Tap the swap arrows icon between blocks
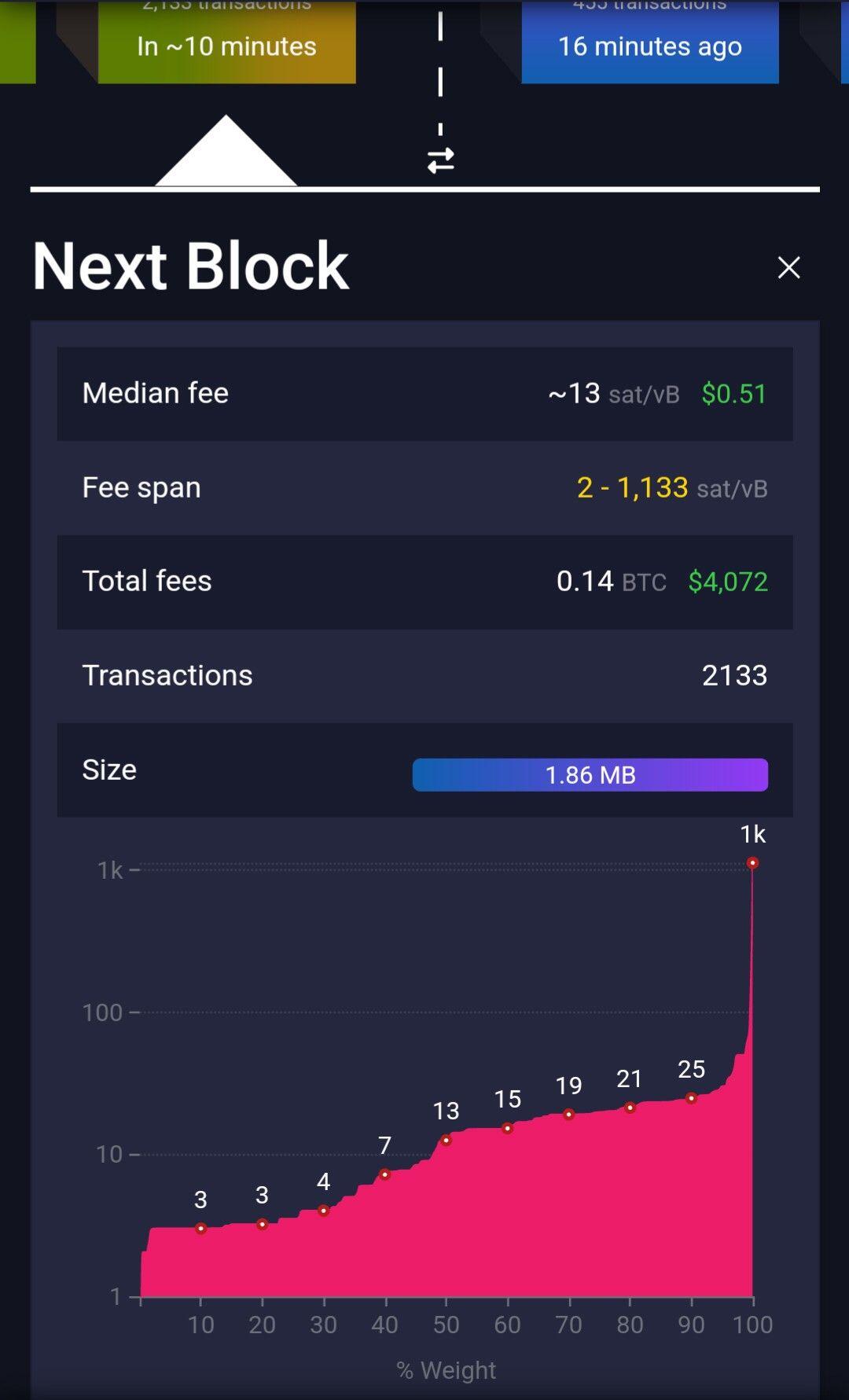This screenshot has height=1400, width=849. (x=440, y=160)
